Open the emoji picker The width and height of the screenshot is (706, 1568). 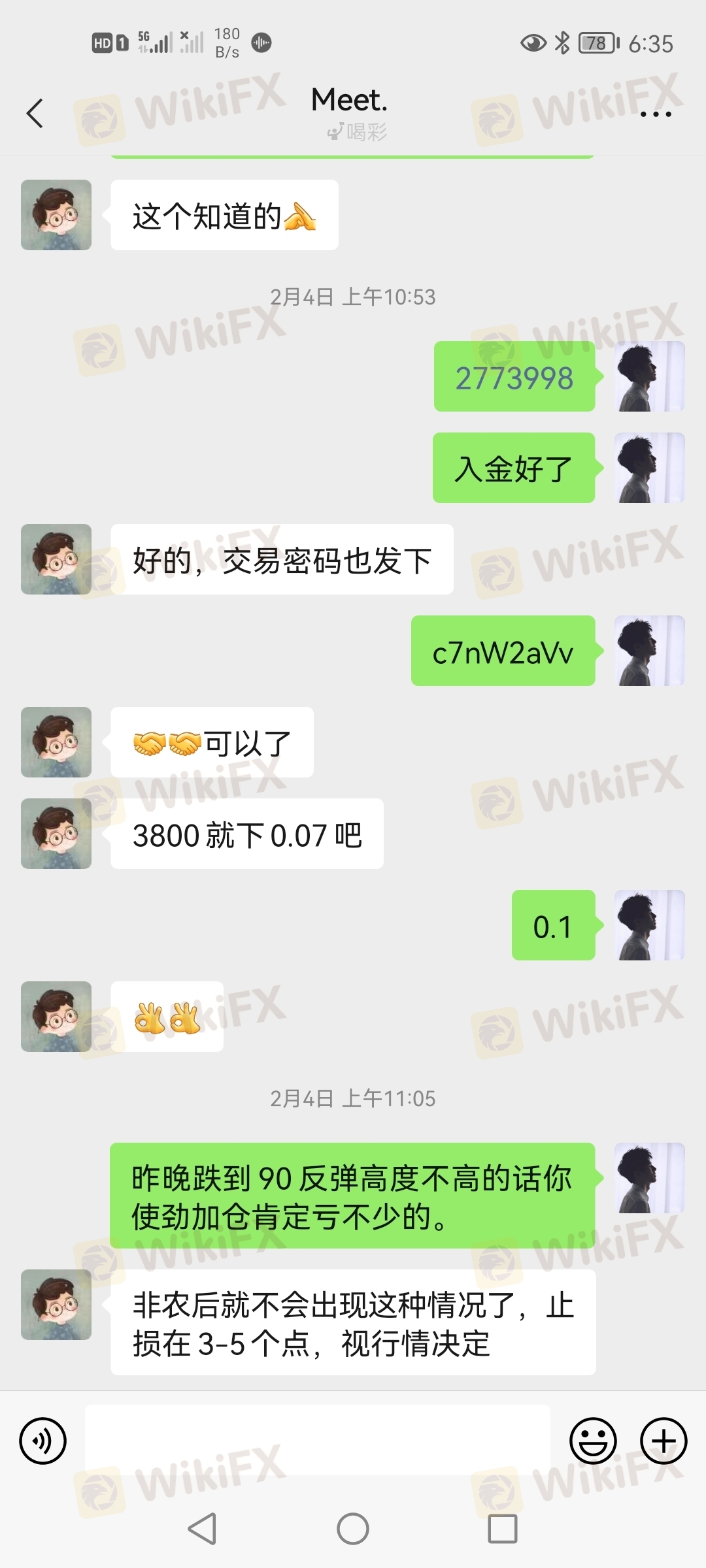click(x=593, y=1441)
